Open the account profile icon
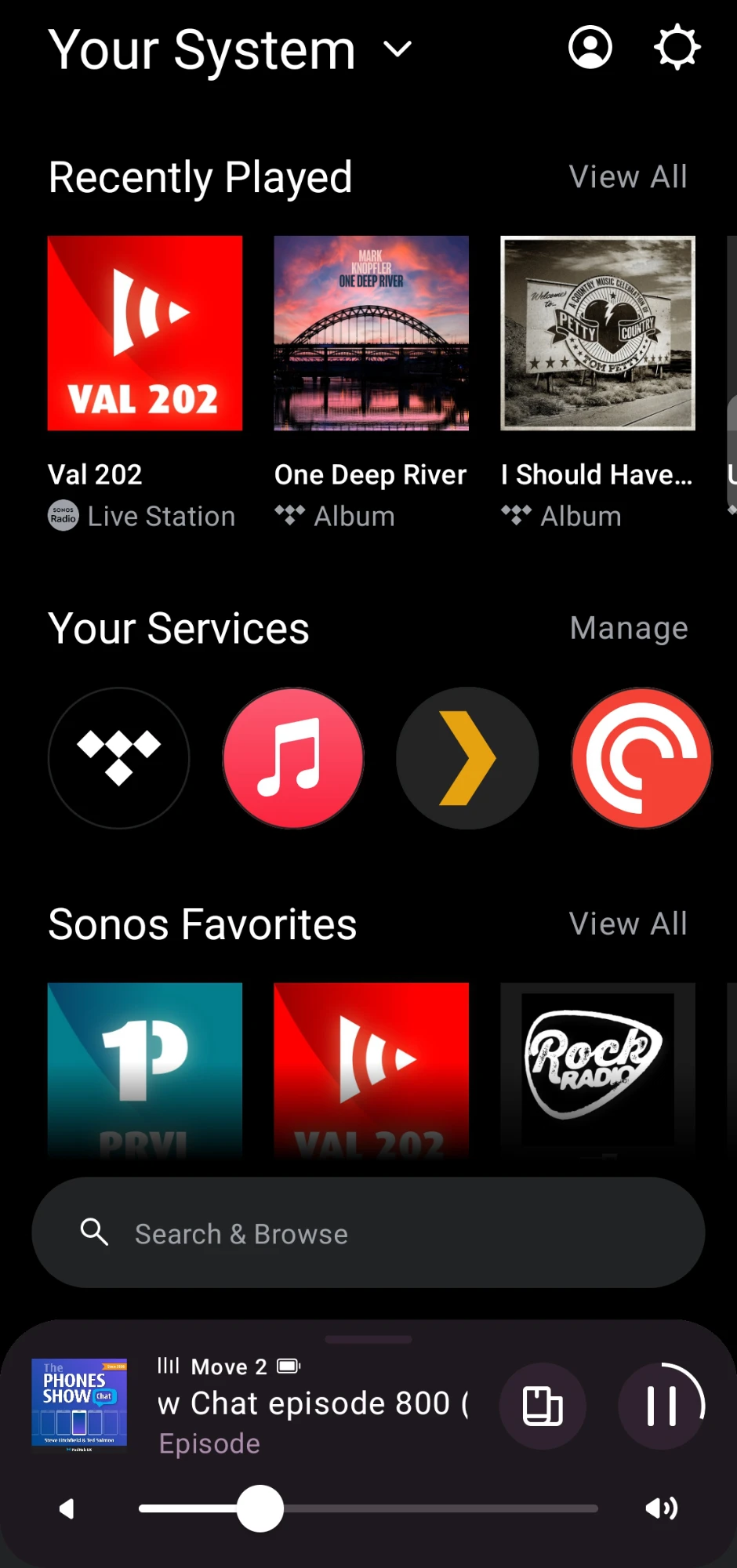This screenshot has height=1568, width=737. click(x=590, y=47)
